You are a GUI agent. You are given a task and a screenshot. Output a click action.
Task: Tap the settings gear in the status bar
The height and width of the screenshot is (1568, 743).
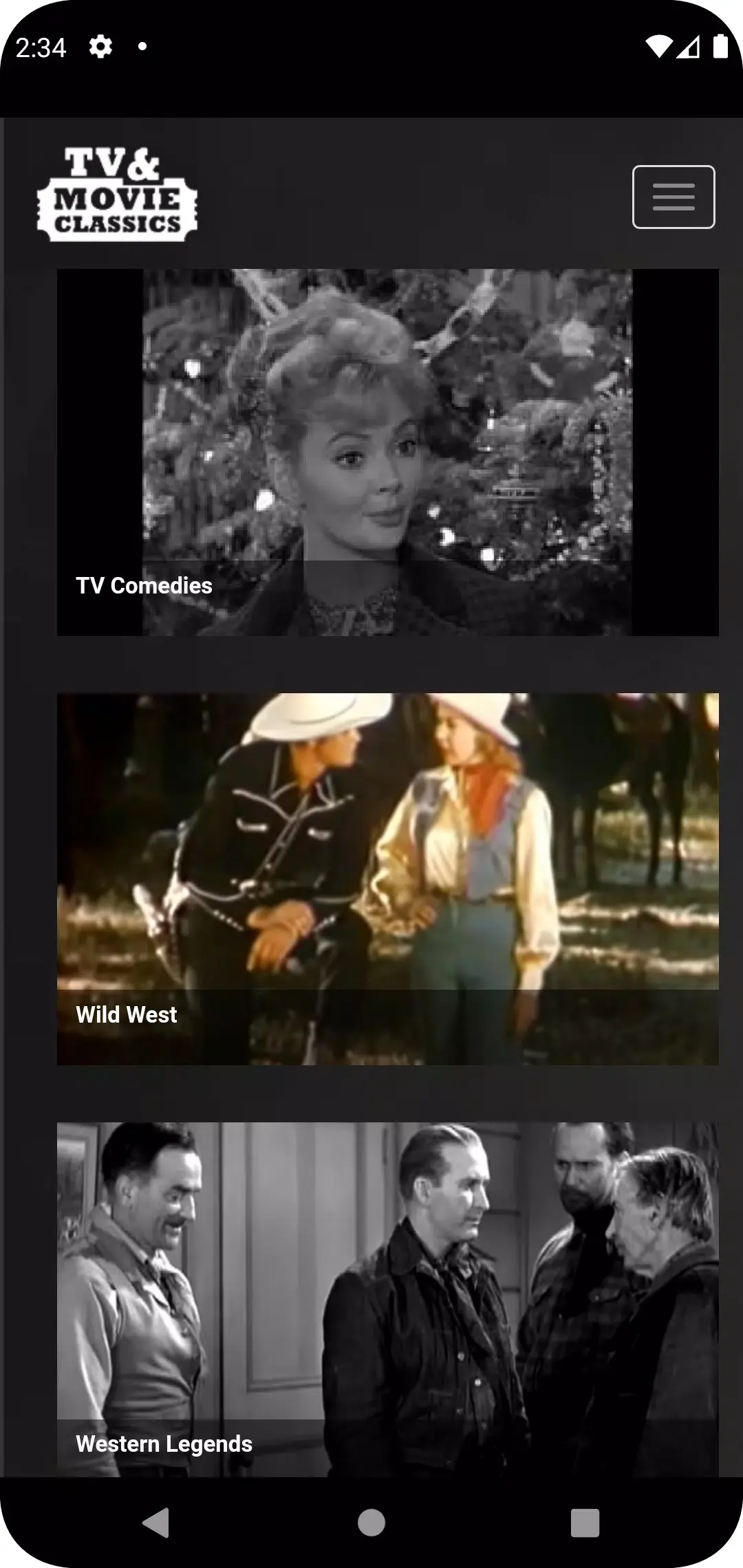click(102, 47)
